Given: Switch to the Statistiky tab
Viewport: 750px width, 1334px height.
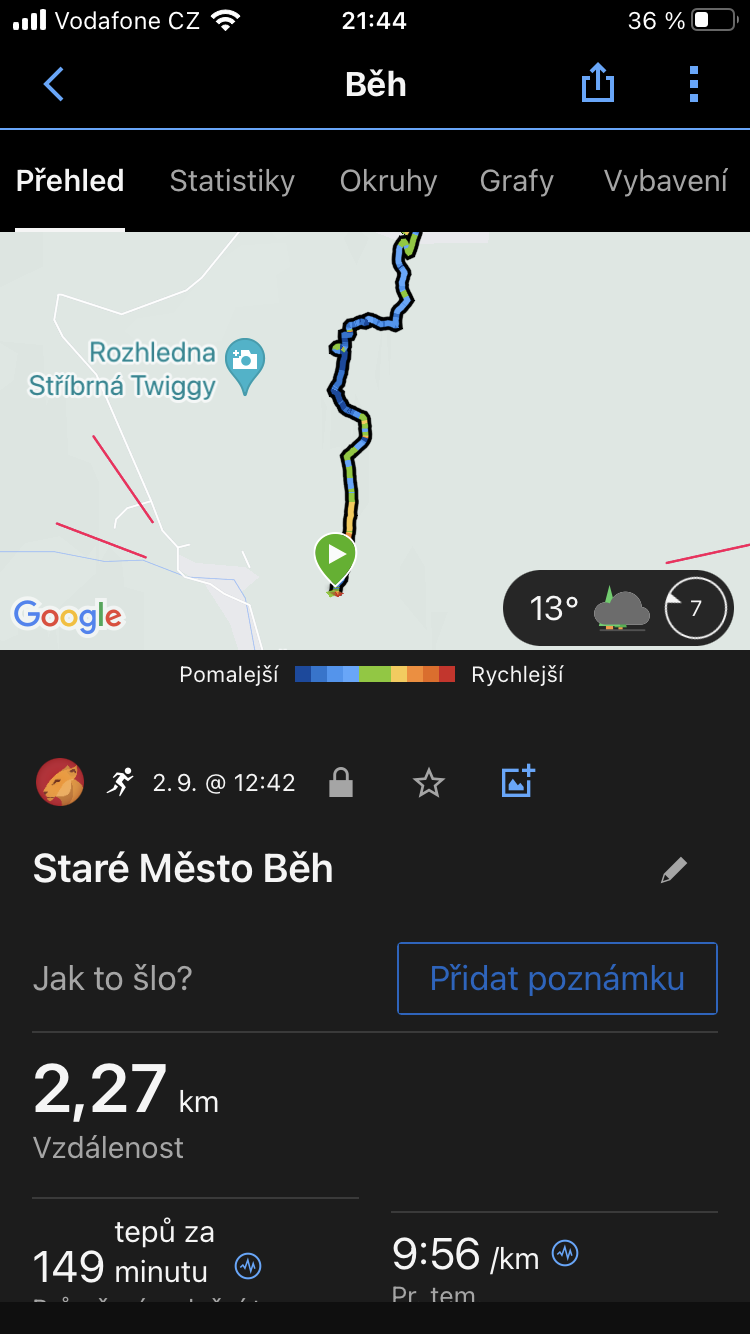Looking at the screenshot, I should [232, 181].
